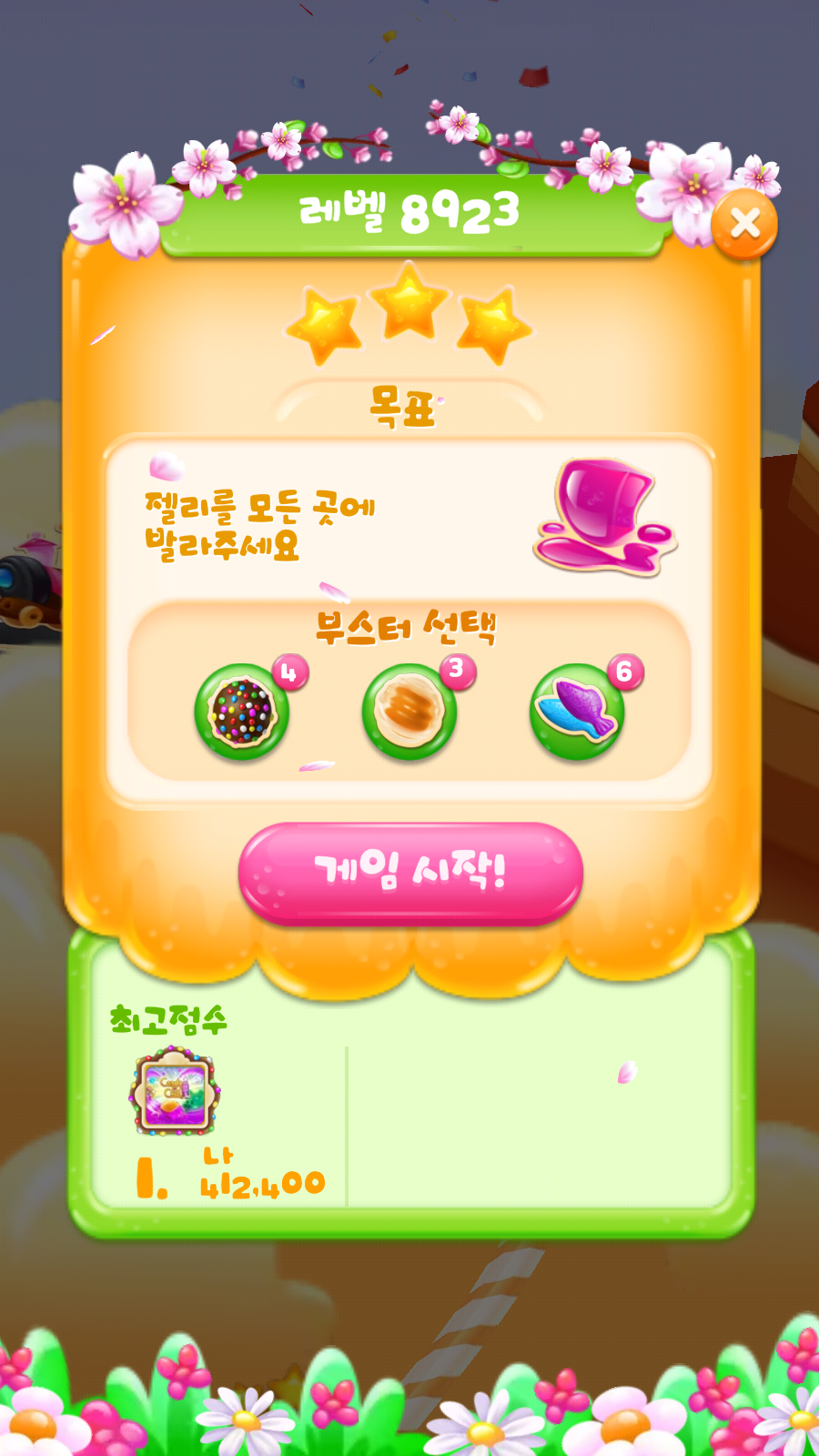The image size is (819, 1456).
Task: Close the level 8923 dialog
Action: click(x=744, y=224)
